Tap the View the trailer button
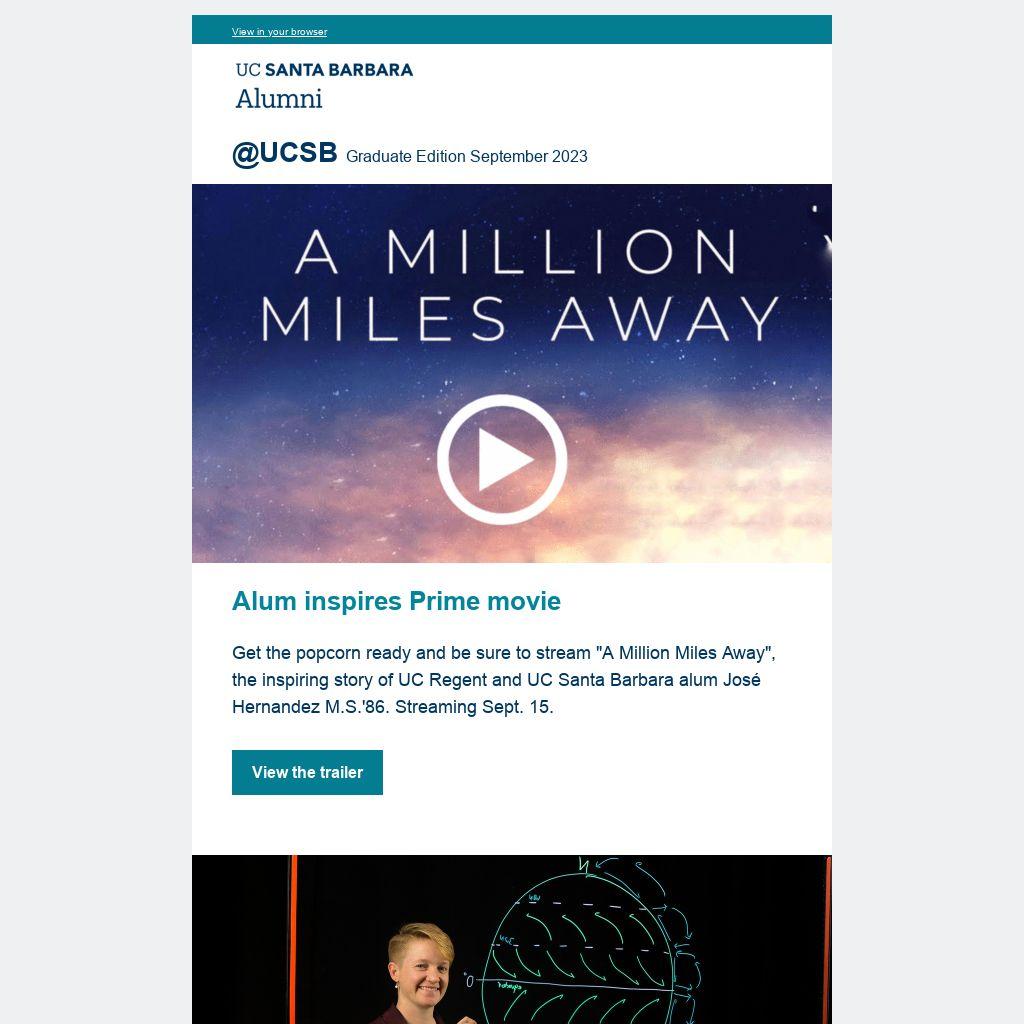 [307, 772]
